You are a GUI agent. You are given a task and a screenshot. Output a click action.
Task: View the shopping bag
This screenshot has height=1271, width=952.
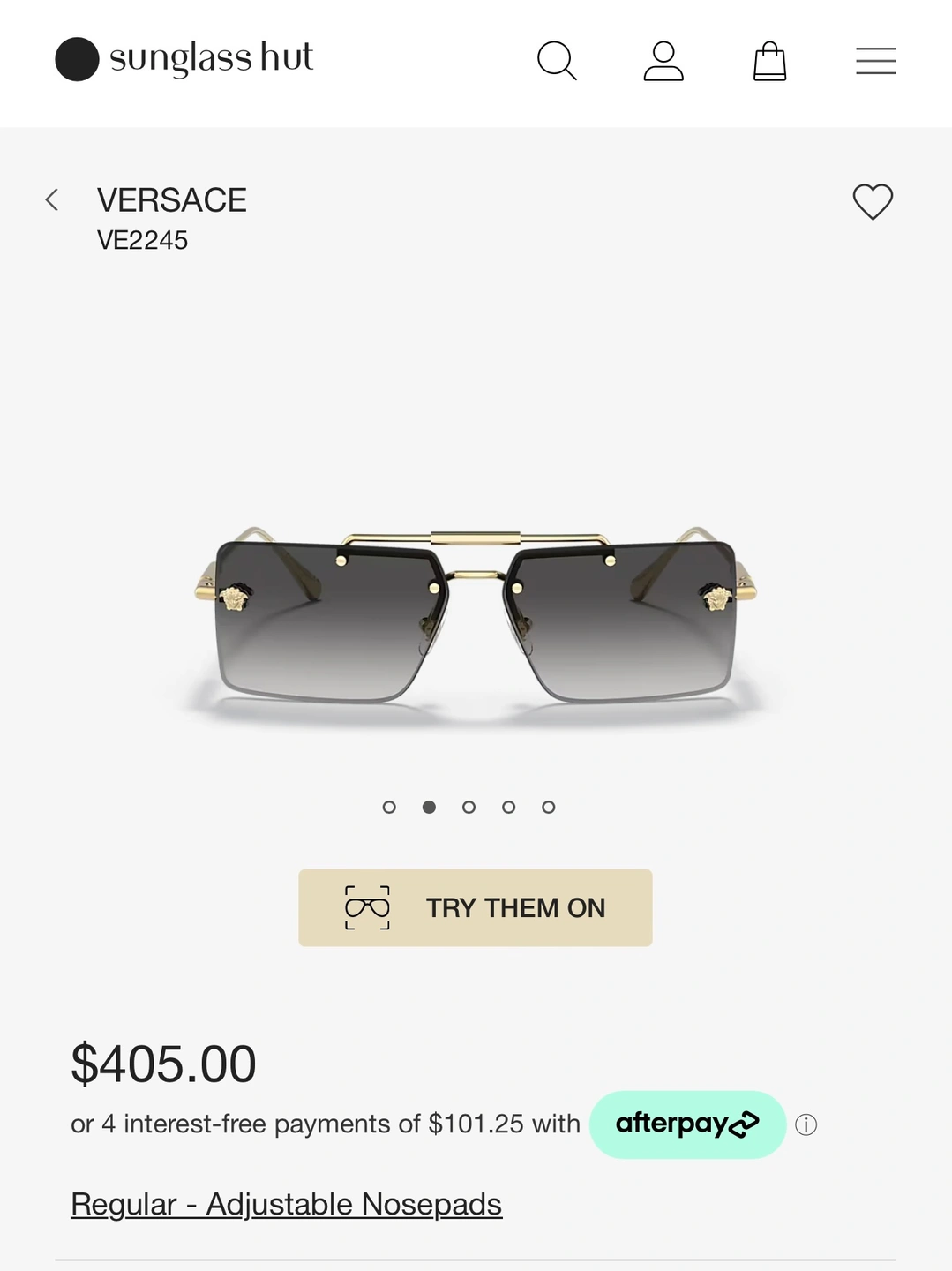tap(769, 61)
